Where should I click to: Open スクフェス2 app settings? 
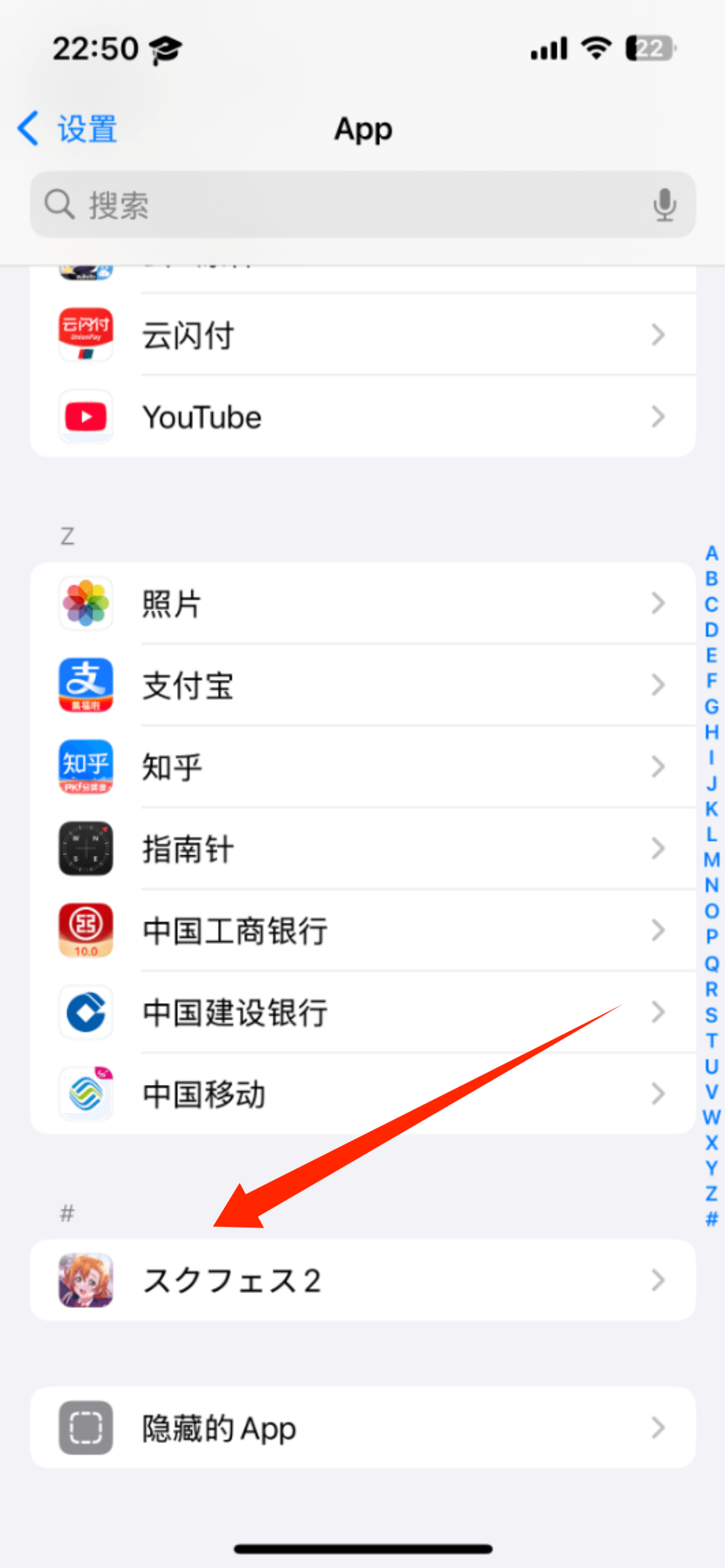[x=362, y=1280]
